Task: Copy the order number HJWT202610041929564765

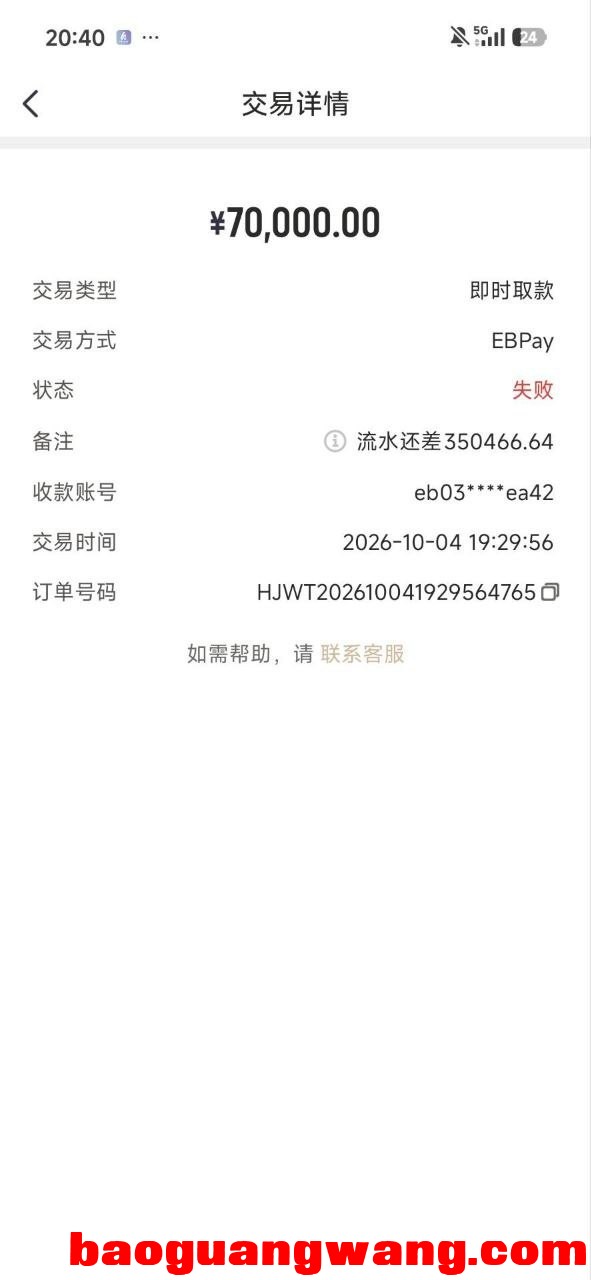Action: (550, 592)
